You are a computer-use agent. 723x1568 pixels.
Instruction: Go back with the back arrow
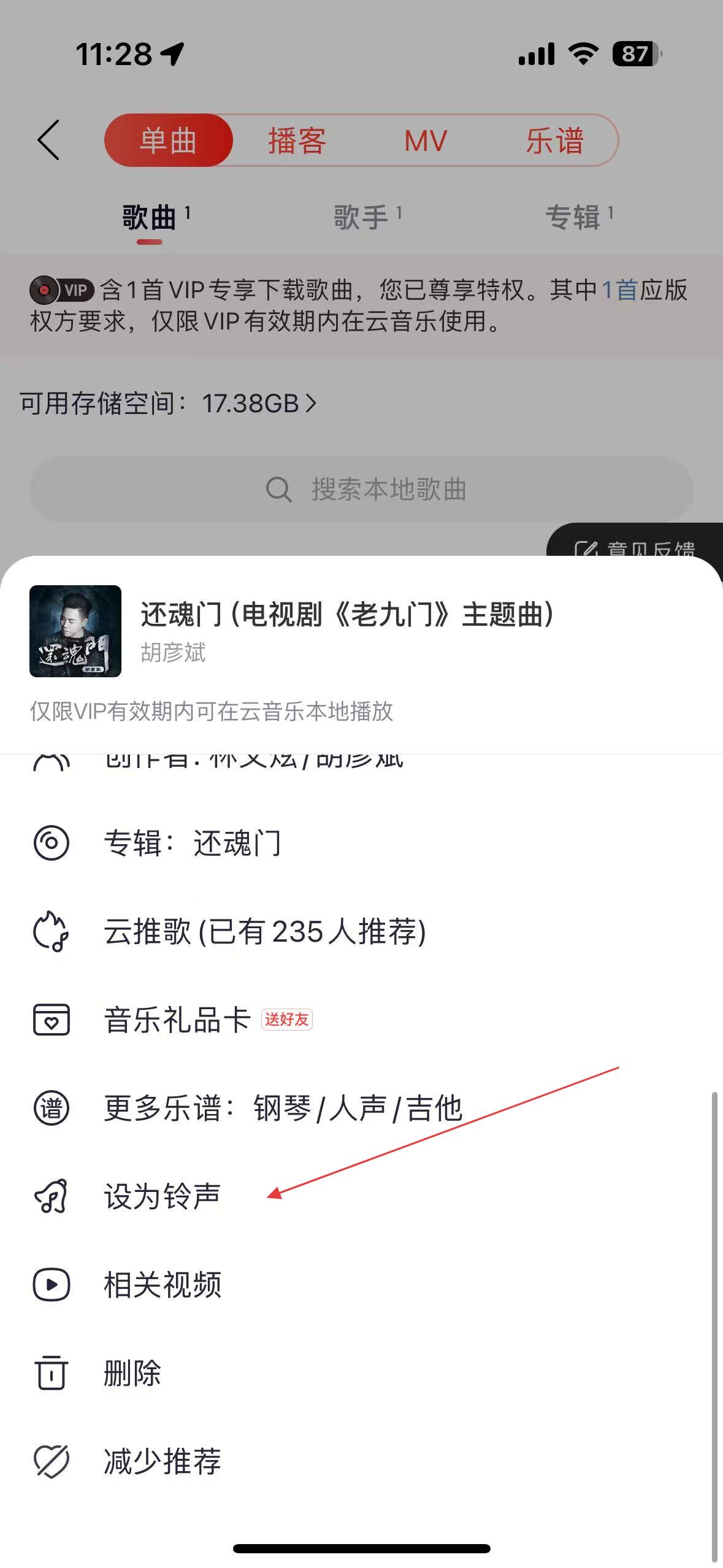[x=49, y=140]
